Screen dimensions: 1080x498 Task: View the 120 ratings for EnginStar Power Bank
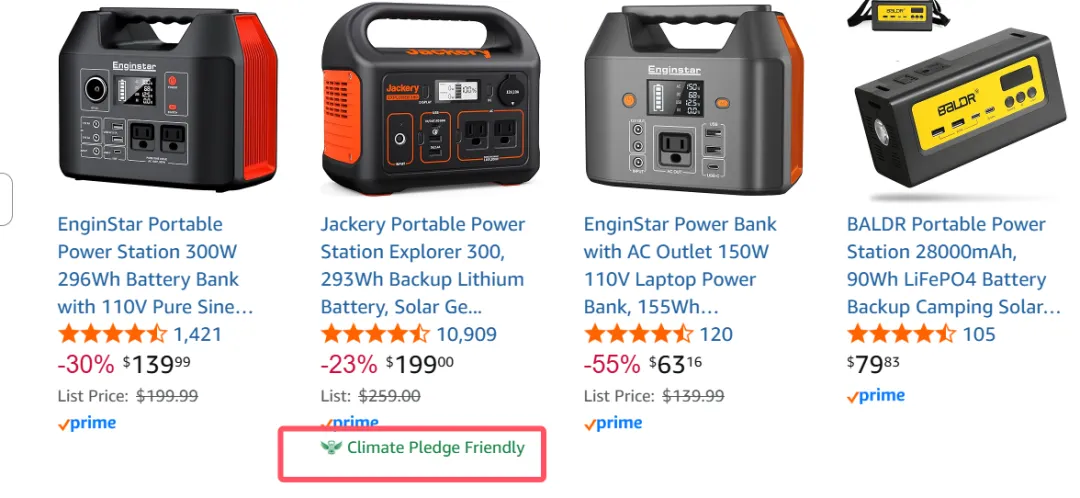click(x=716, y=334)
